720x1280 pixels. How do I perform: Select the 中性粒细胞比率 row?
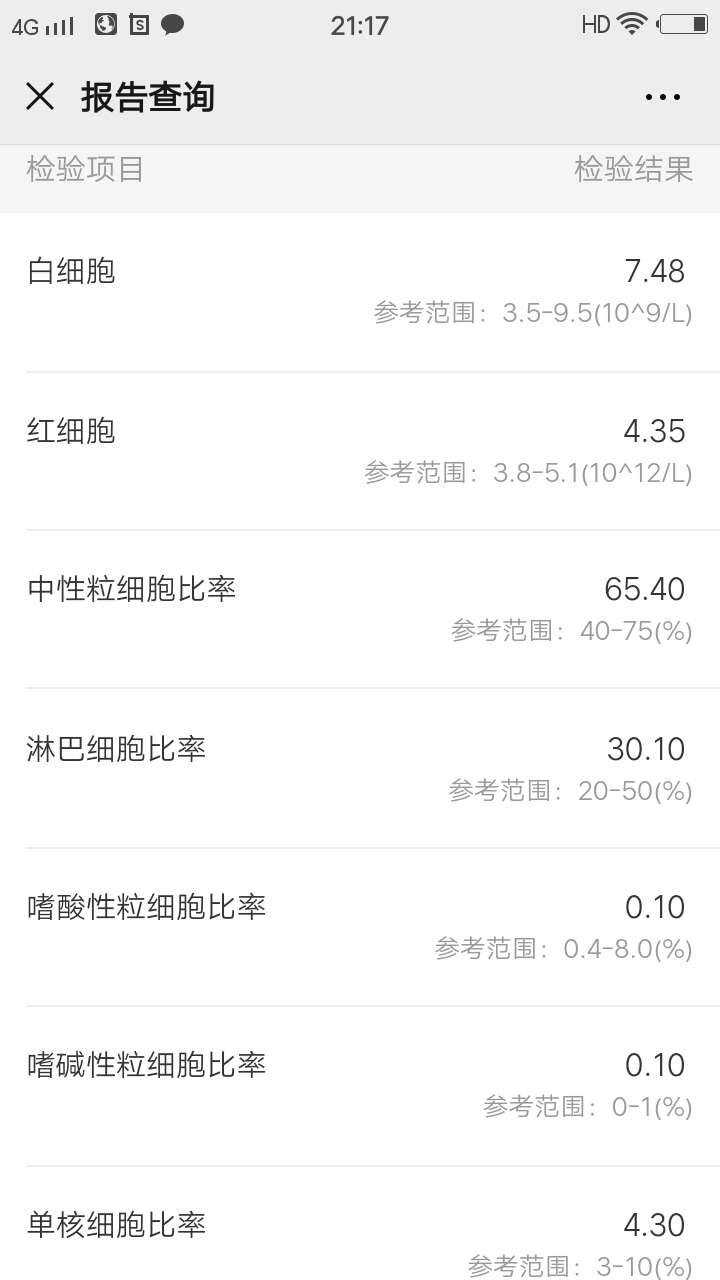tap(360, 604)
